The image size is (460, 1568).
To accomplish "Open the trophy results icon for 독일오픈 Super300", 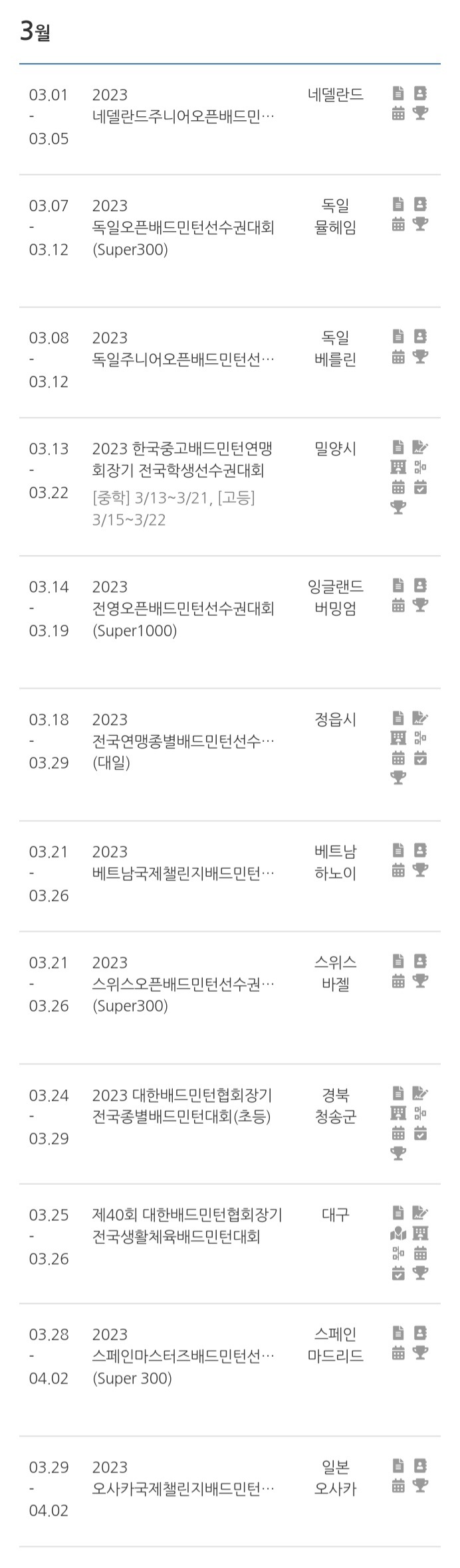I will [420, 224].
